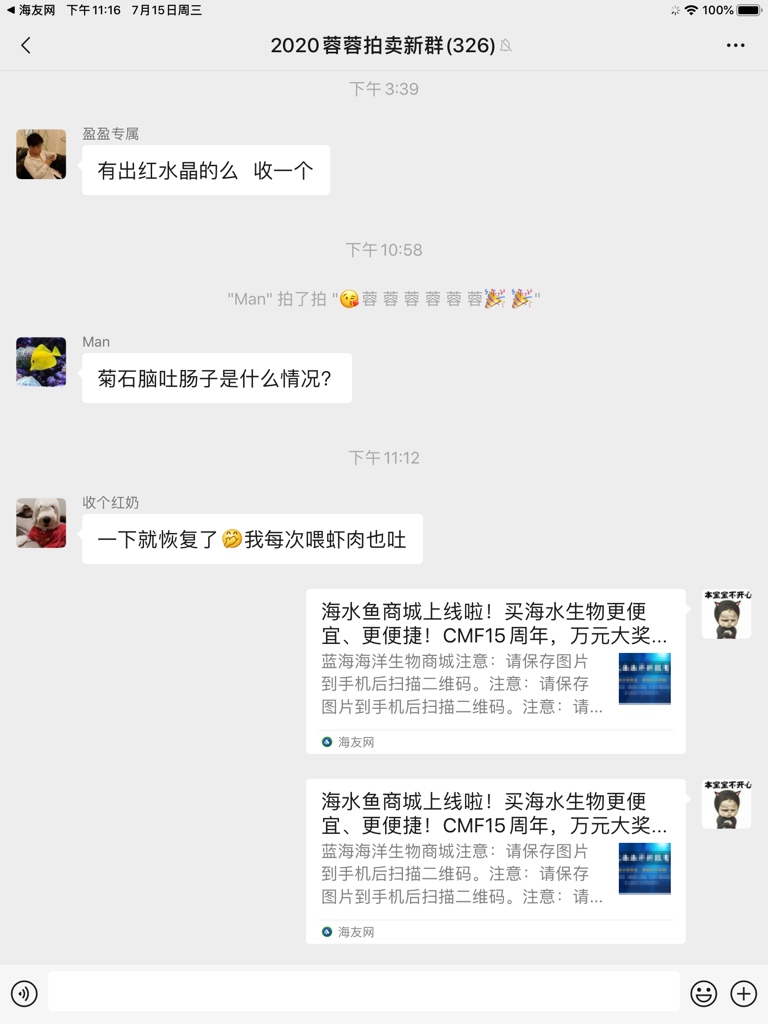Screen dimensions: 768x1024
Task: View Man's profile avatar
Action: coord(41,362)
